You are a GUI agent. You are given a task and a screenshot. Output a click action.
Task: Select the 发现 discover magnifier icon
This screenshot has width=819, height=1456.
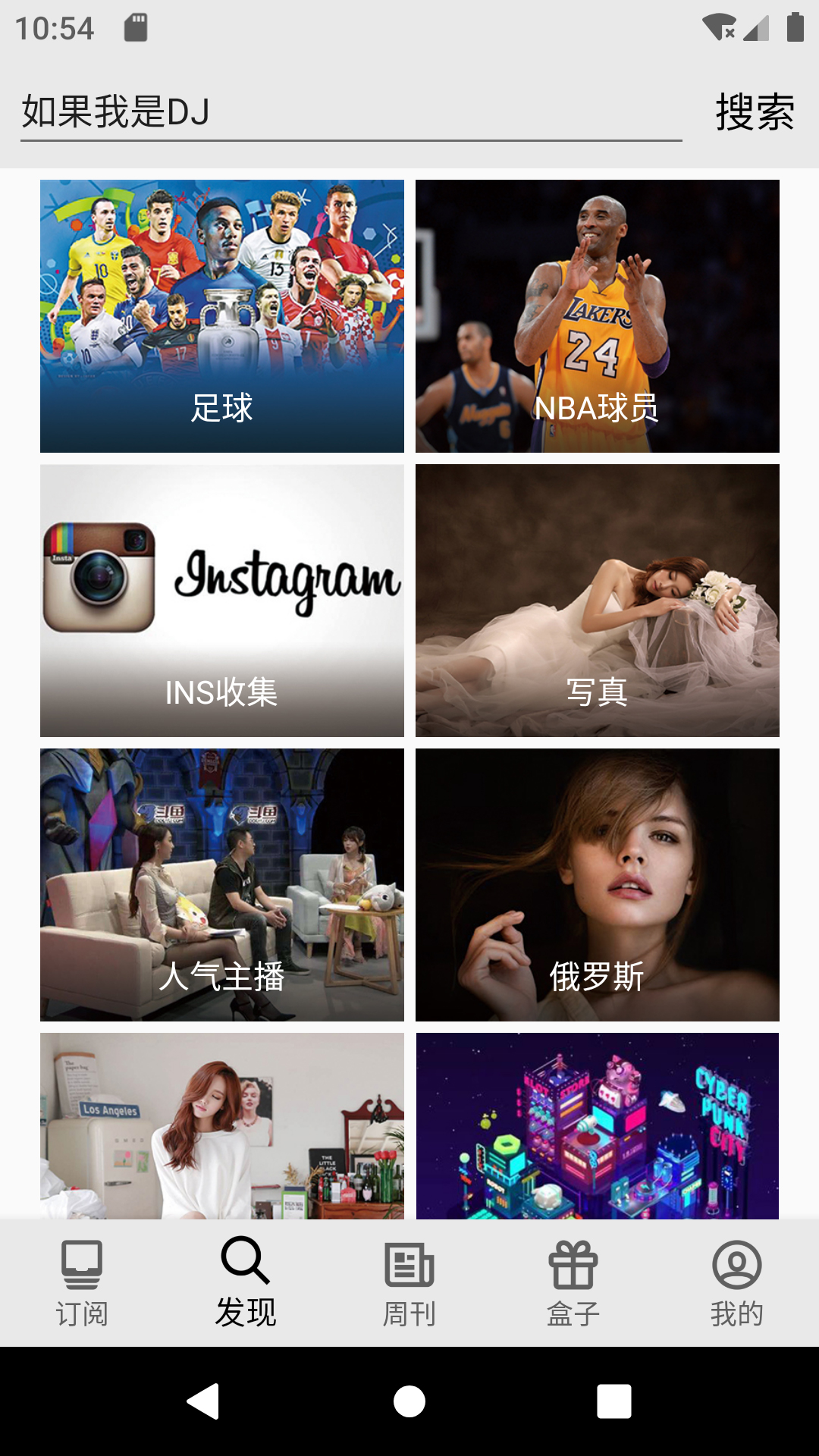pos(245,1263)
